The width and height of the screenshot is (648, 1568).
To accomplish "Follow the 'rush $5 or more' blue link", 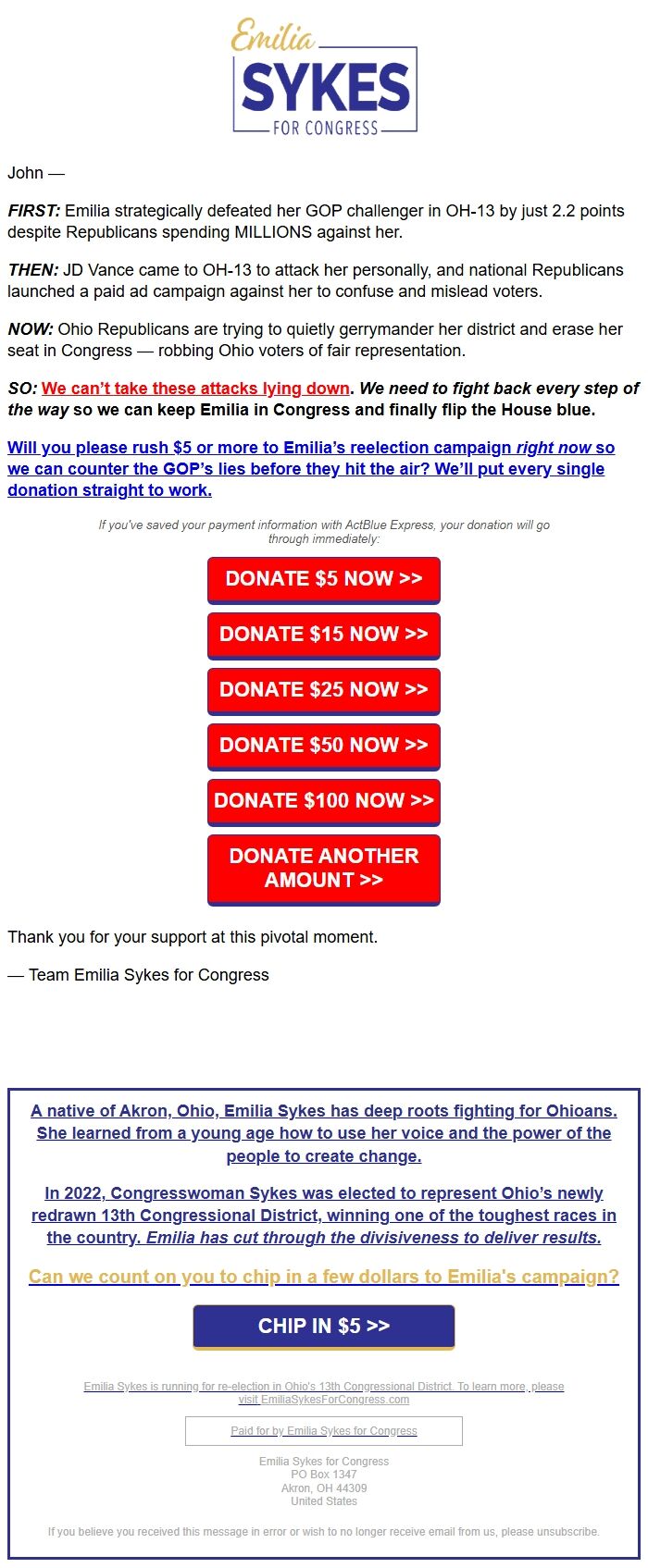I will [x=311, y=469].
